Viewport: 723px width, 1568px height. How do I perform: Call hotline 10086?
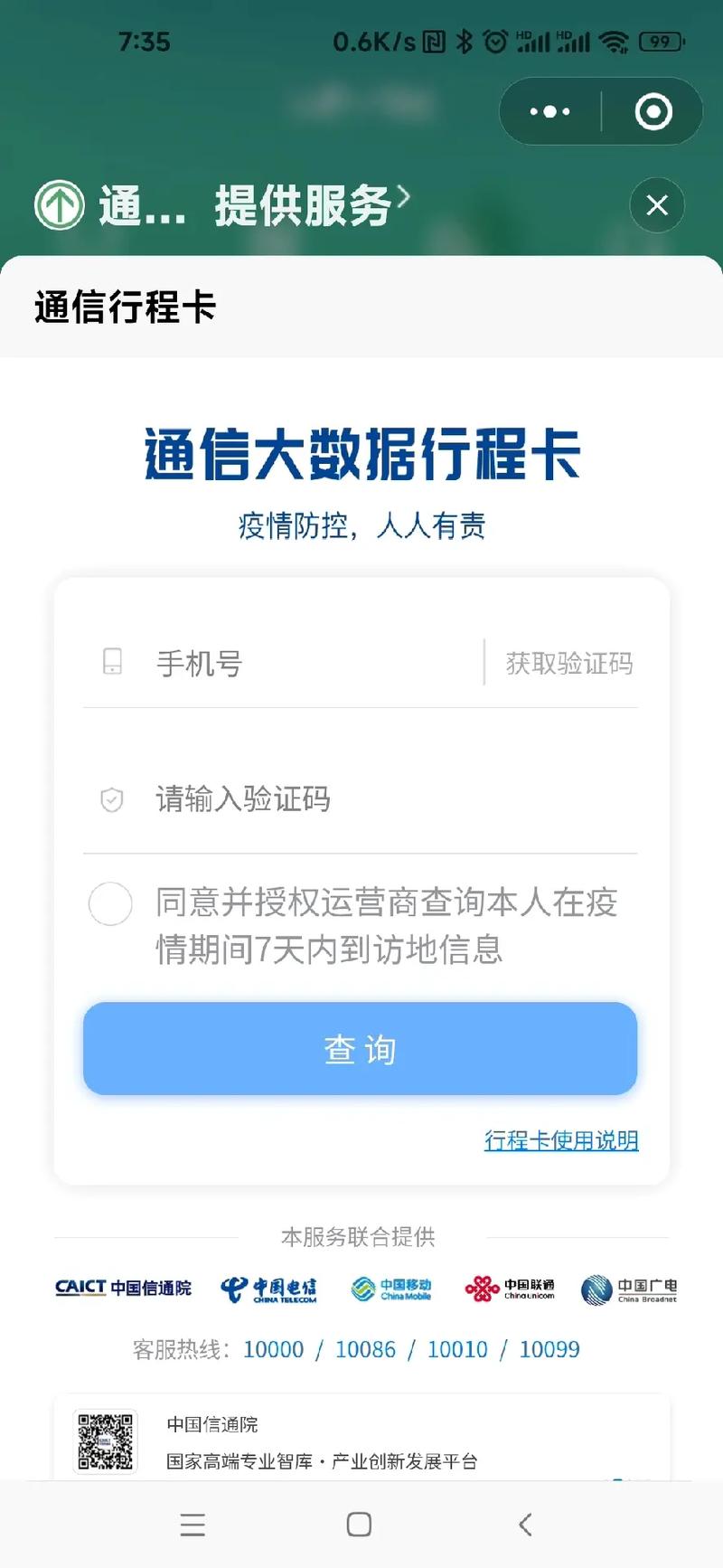click(x=365, y=1349)
